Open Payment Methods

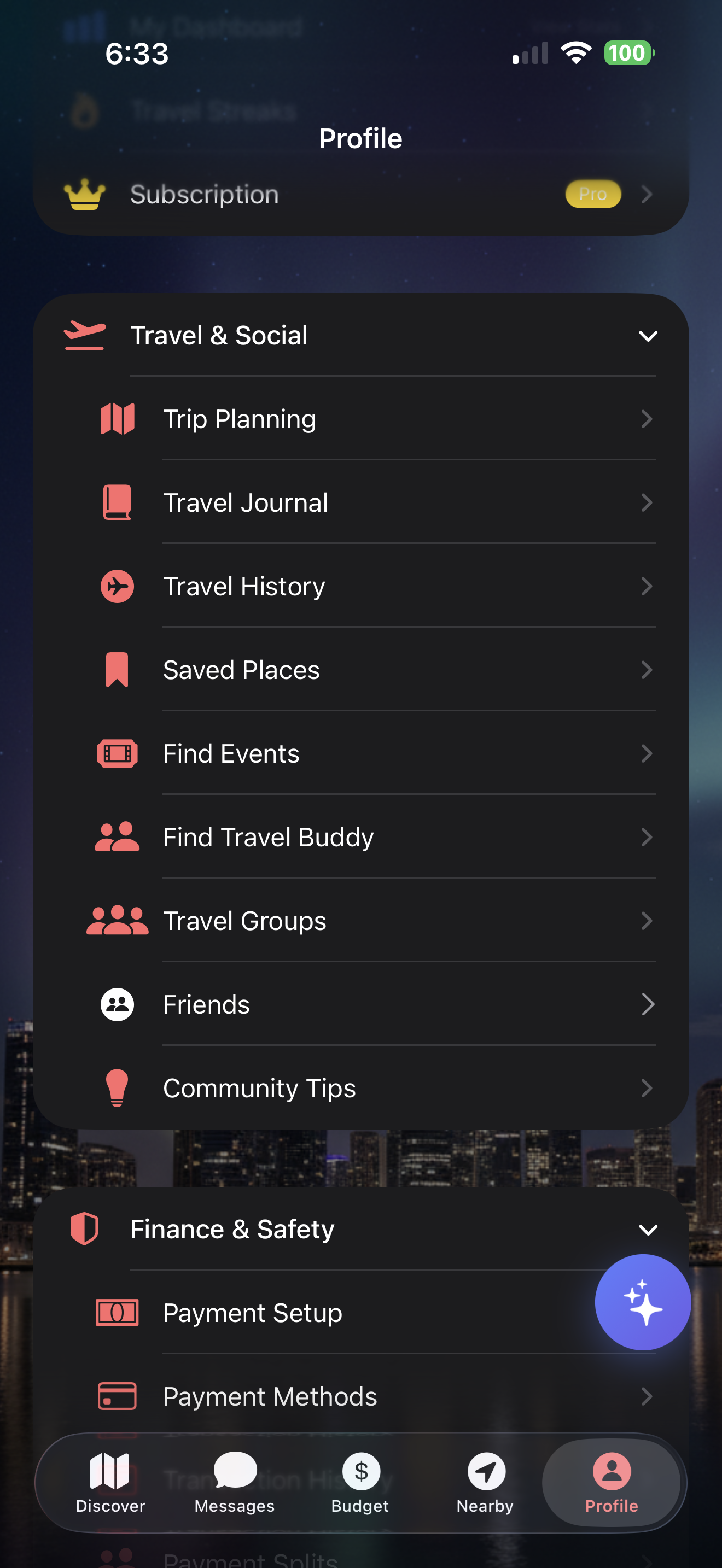click(360, 1396)
